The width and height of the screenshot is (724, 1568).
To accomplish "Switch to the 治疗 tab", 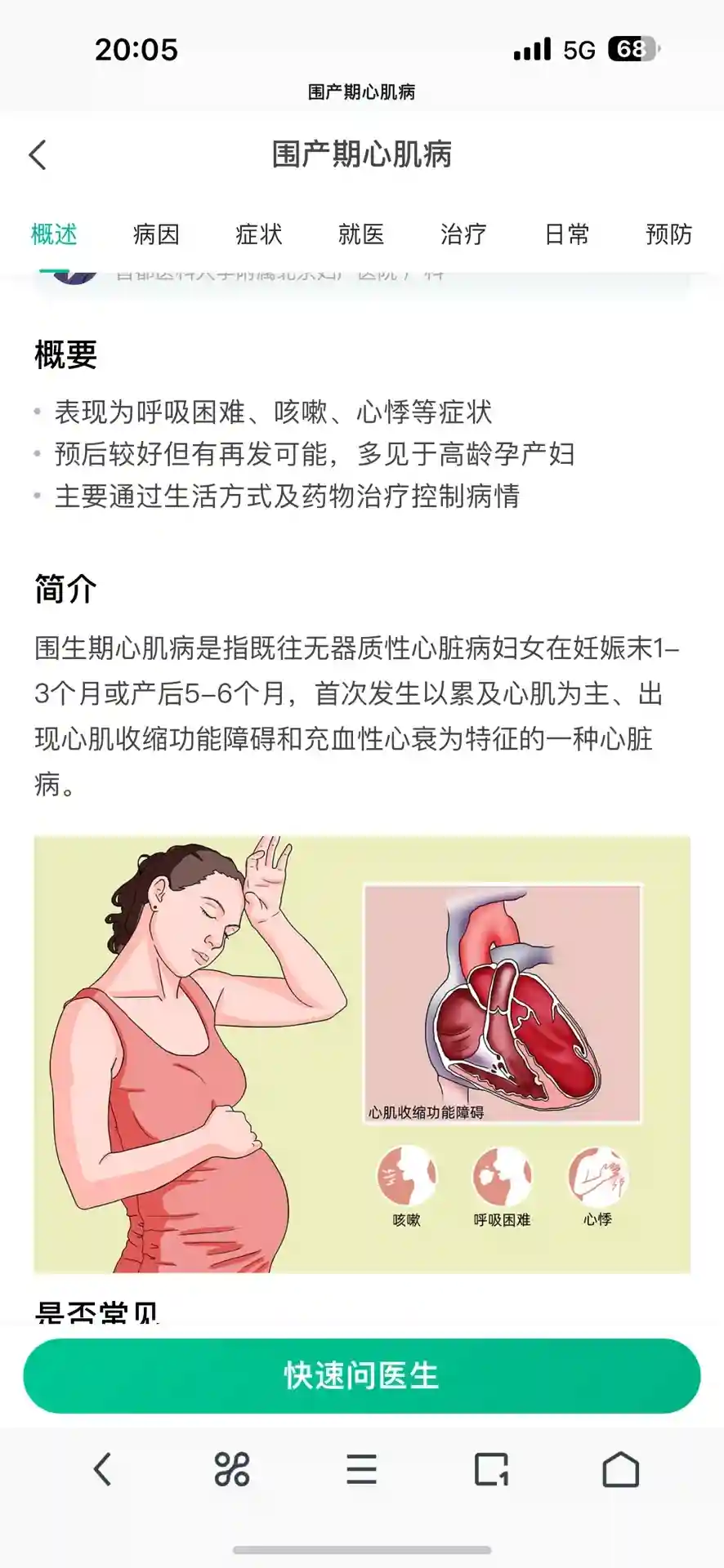I will 463,235.
